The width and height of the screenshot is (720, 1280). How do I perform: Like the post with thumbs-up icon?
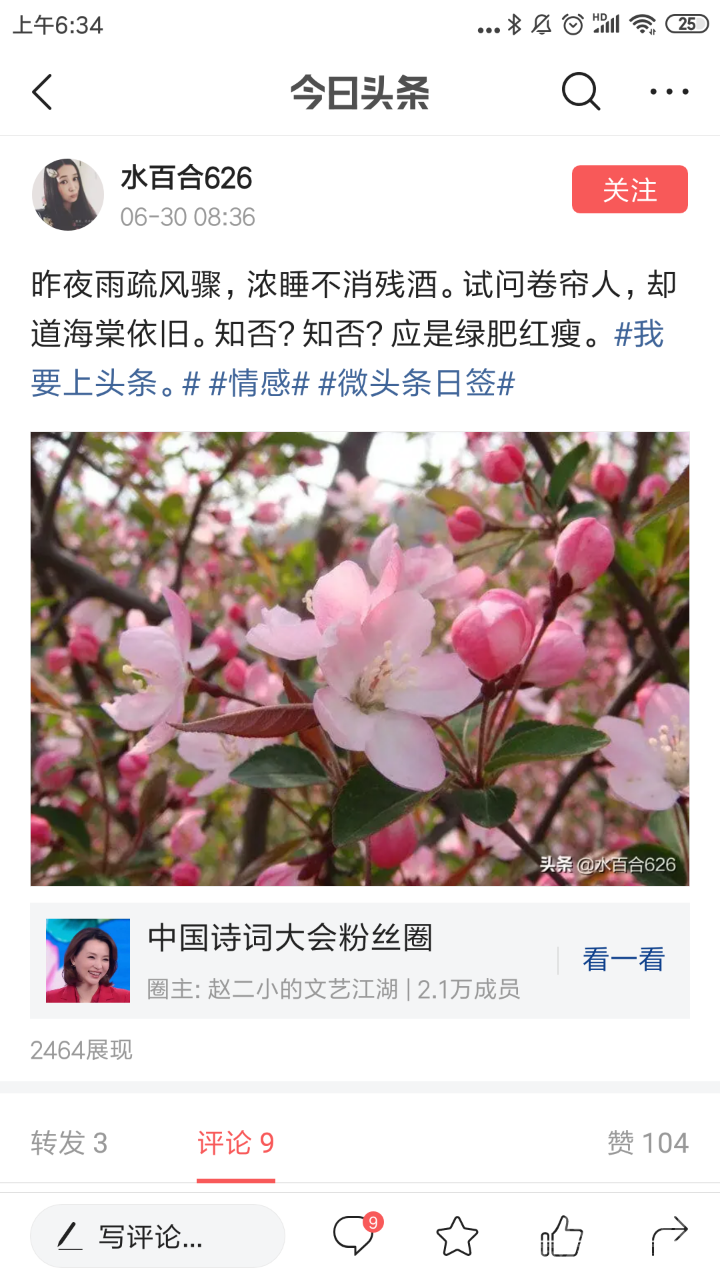pyautogui.click(x=561, y=1237)
